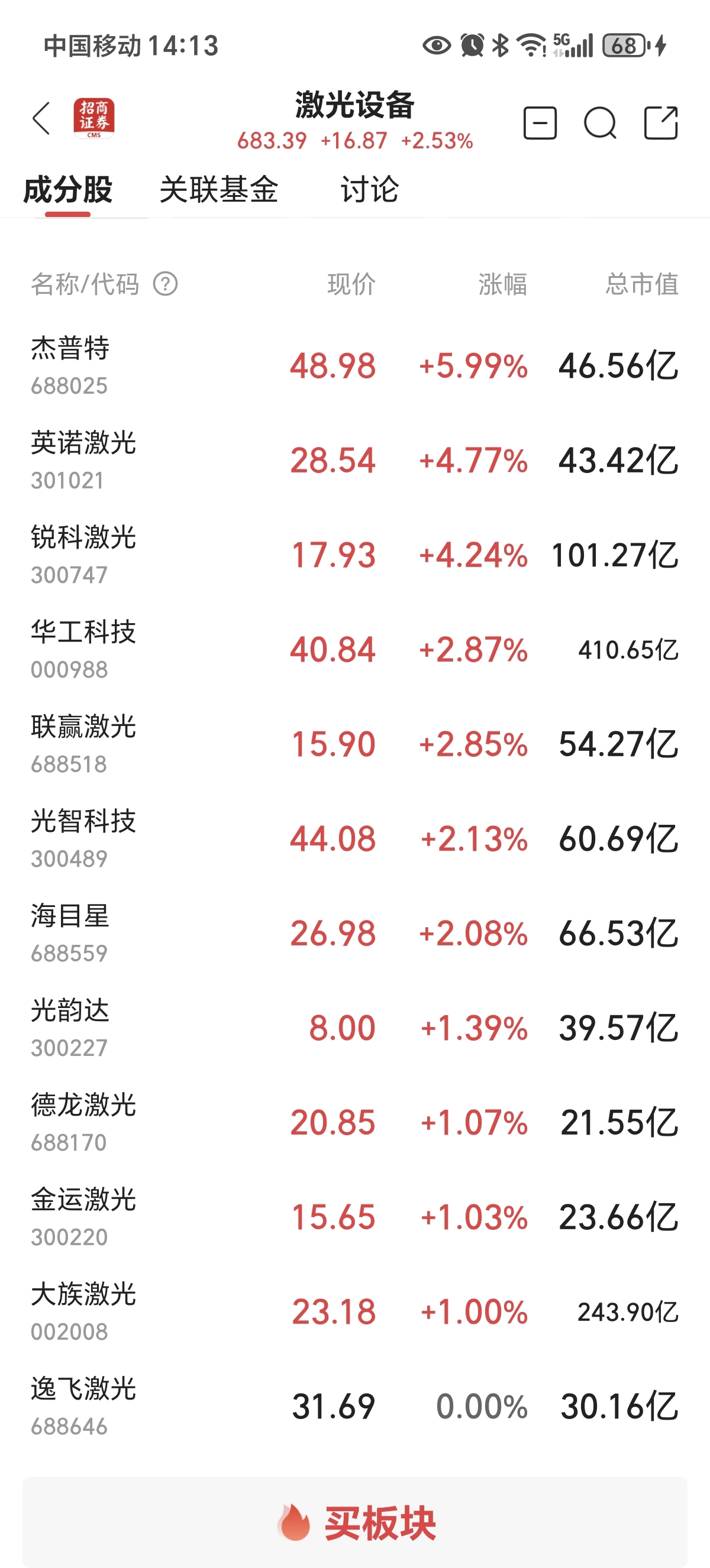The height and width of the screenshot is (1568, 710).
Task: Open stock 英诺激光 301021
Action: (x=355, y=460)
